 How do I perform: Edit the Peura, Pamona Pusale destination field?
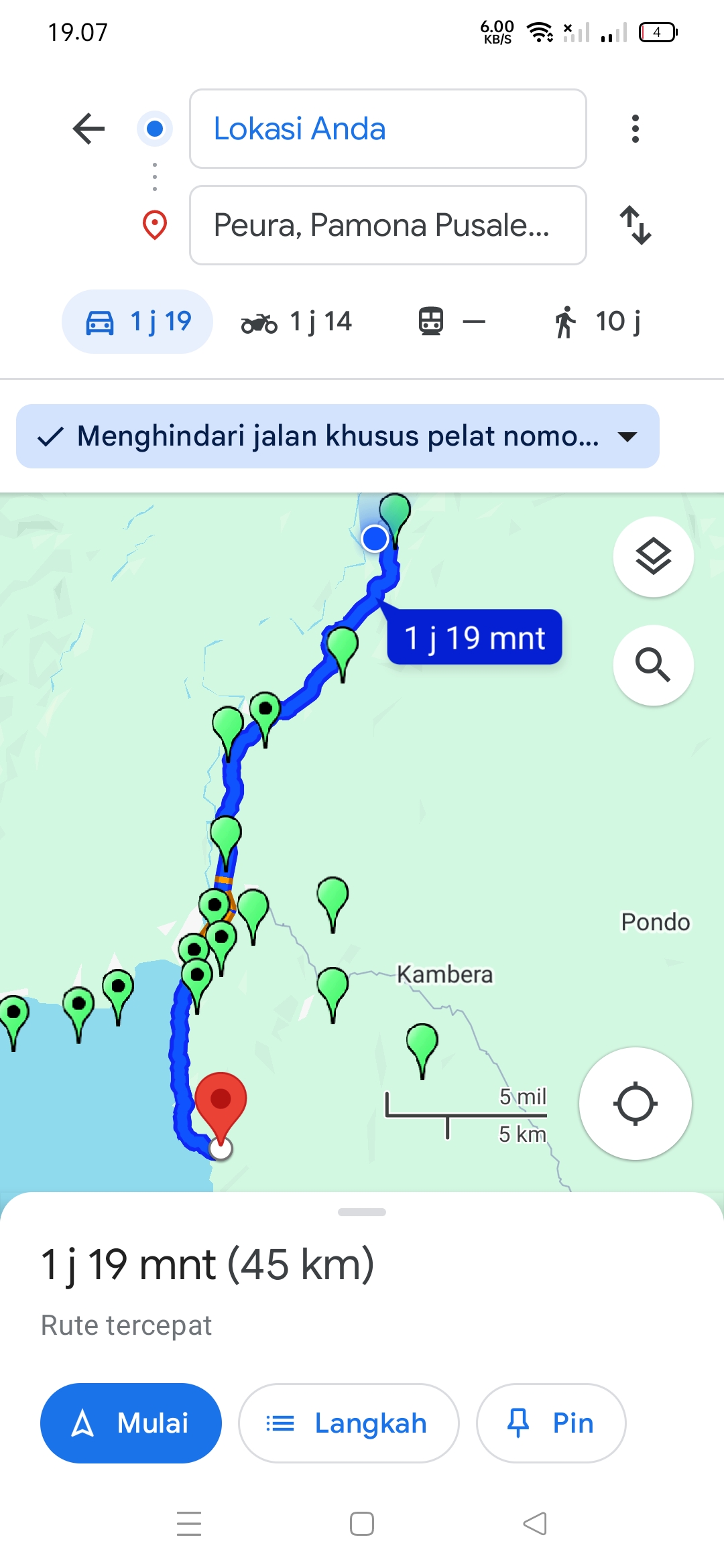point(388,225)
